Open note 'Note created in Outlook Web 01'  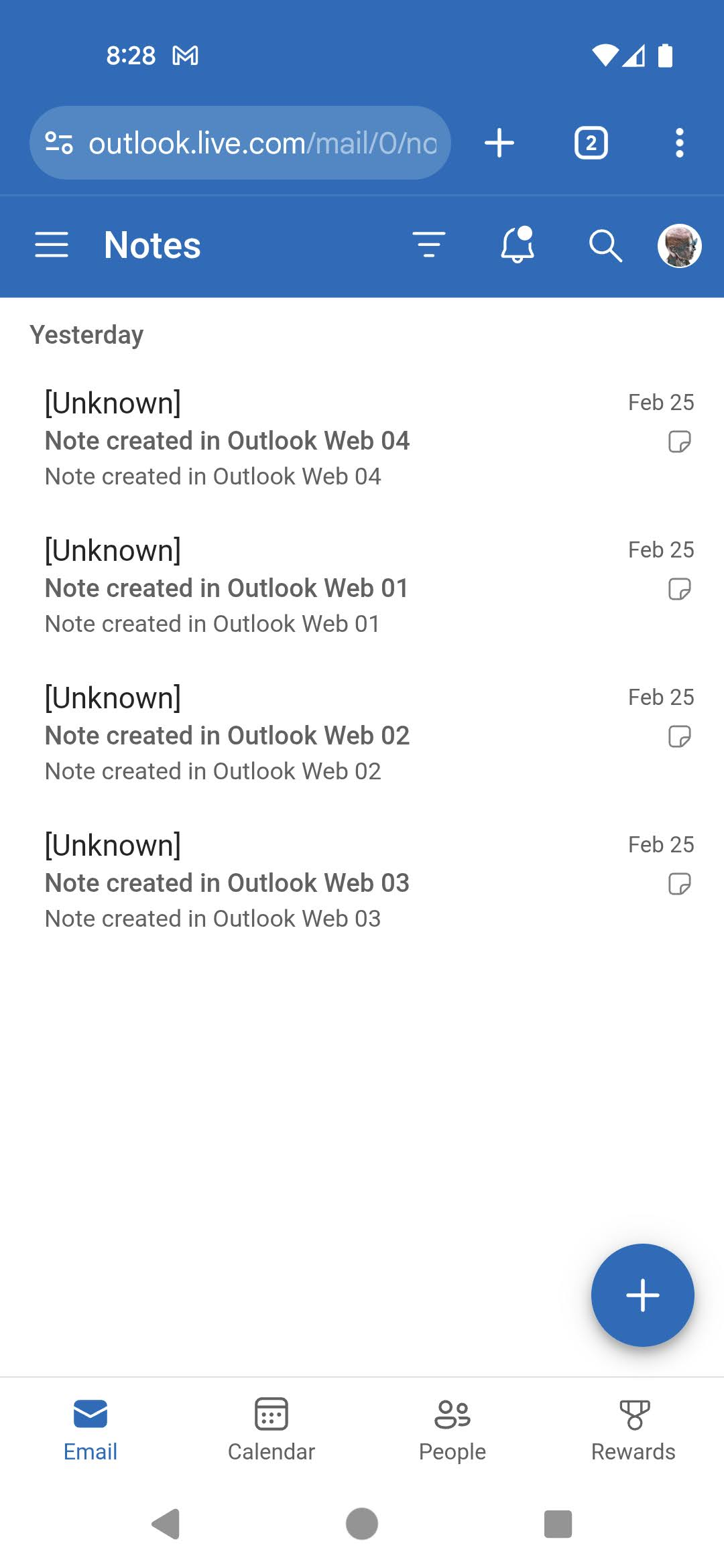coord(362,586)
